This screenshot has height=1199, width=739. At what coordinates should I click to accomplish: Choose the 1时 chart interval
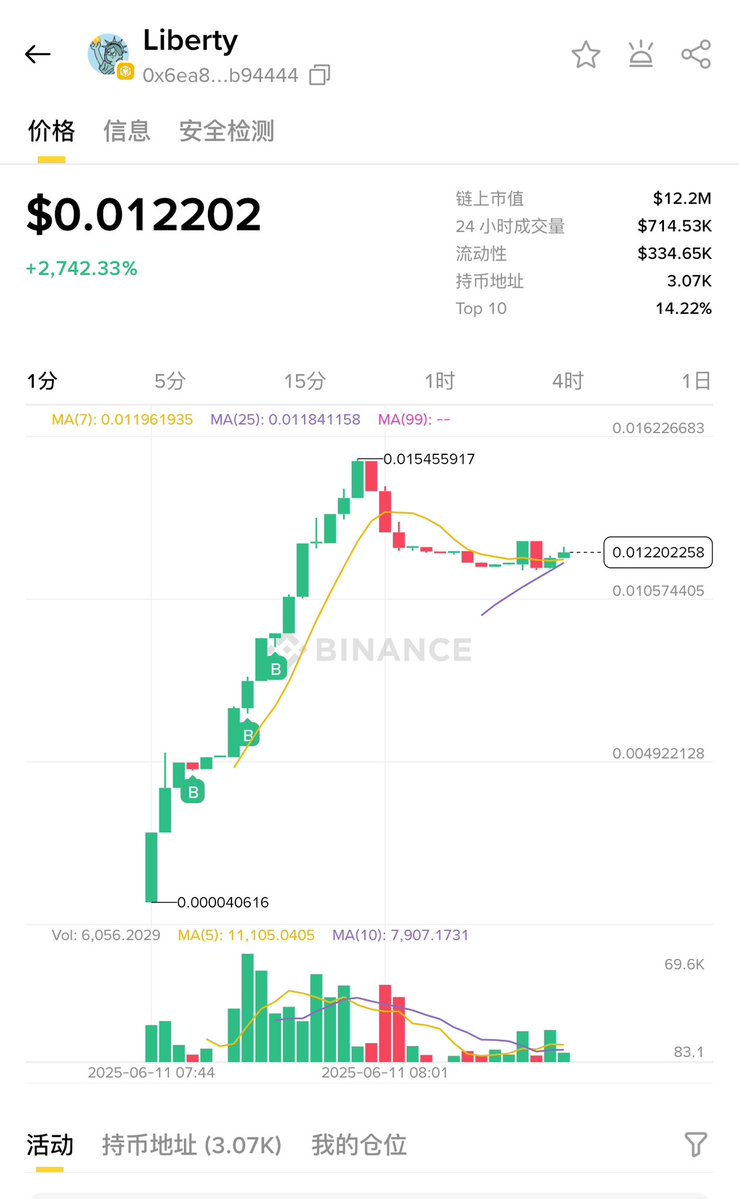[x=440, y=380]
